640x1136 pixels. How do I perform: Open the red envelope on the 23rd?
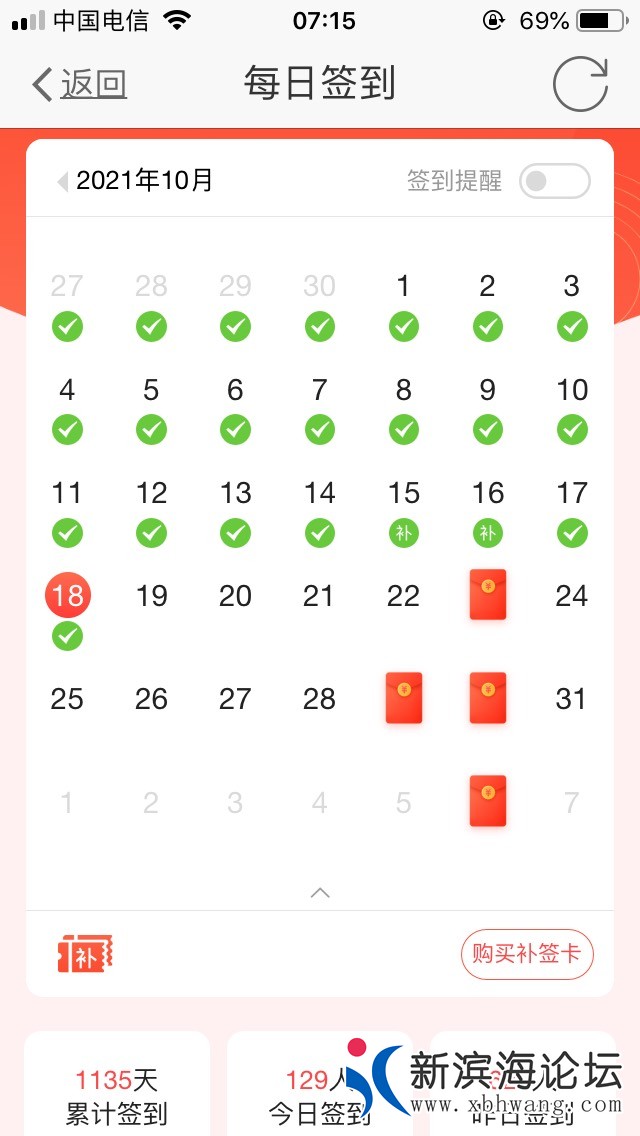click(488, 594)
